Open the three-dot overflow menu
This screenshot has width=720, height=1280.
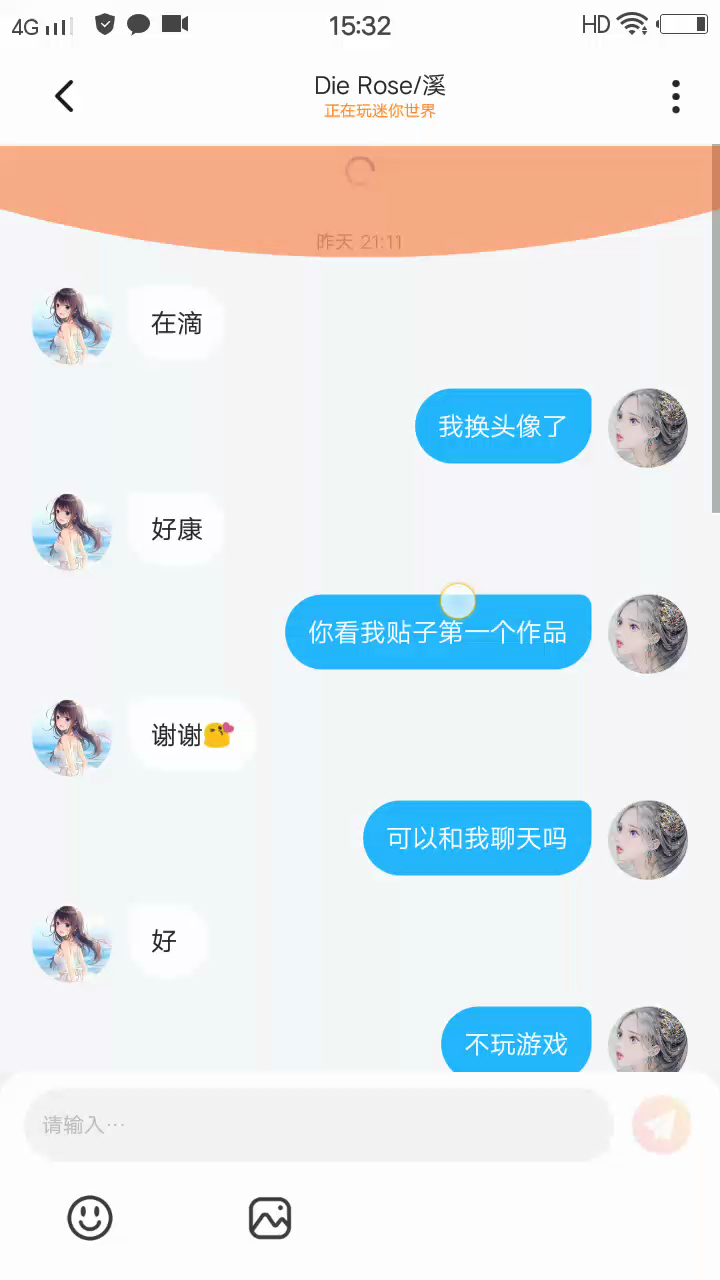pos(676,96)
